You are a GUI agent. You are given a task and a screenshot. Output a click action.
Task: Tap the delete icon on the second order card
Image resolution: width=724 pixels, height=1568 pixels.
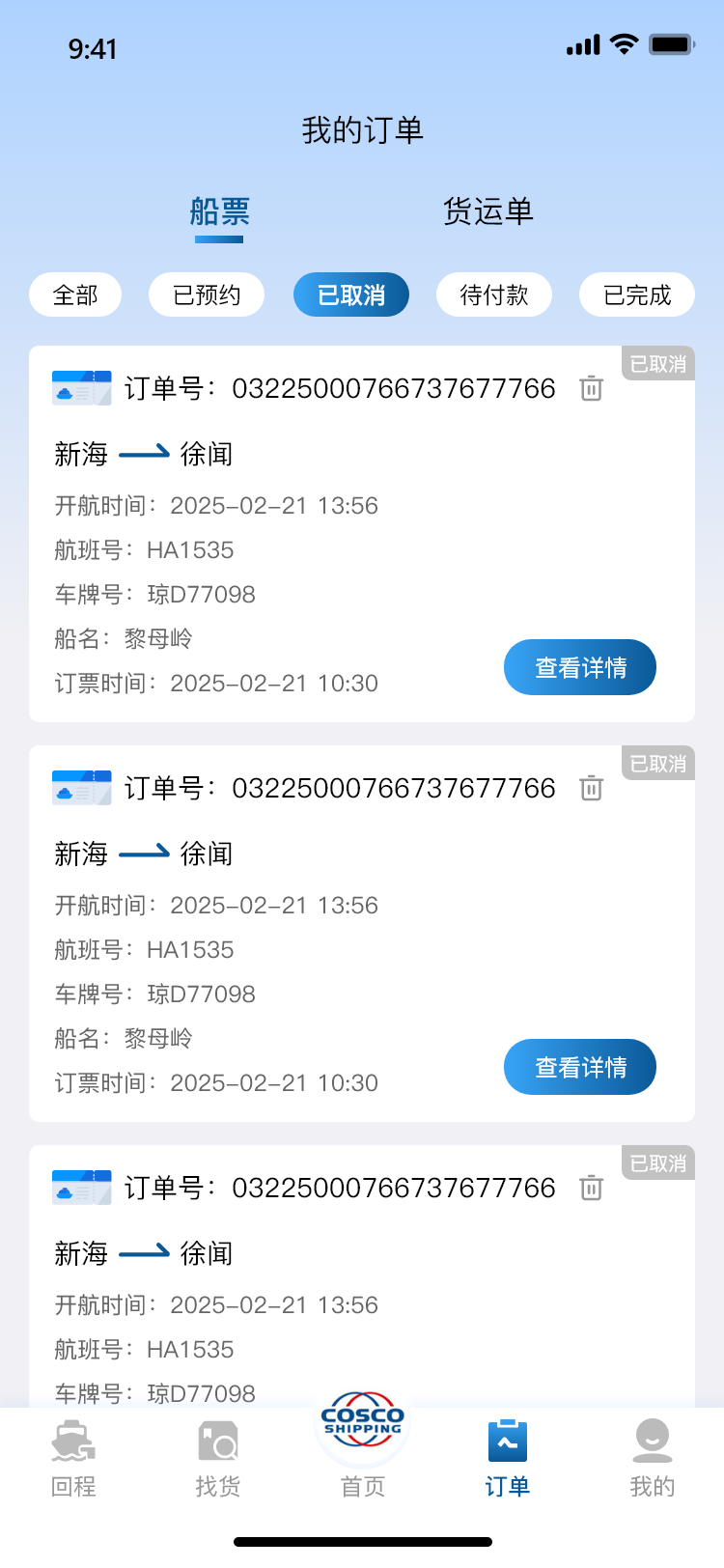click(x=591, y=788)
